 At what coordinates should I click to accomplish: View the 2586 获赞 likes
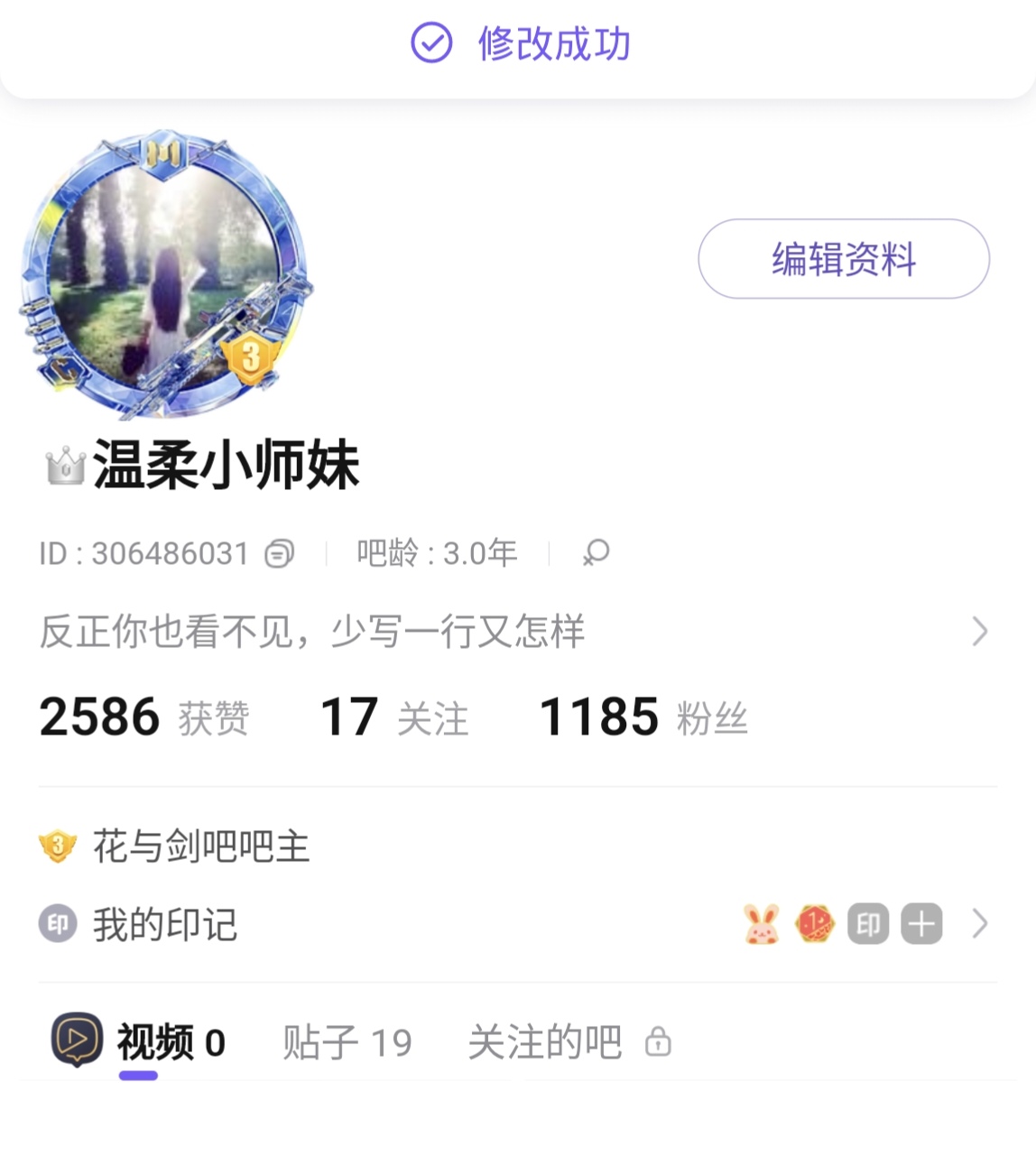click(143, 718)
